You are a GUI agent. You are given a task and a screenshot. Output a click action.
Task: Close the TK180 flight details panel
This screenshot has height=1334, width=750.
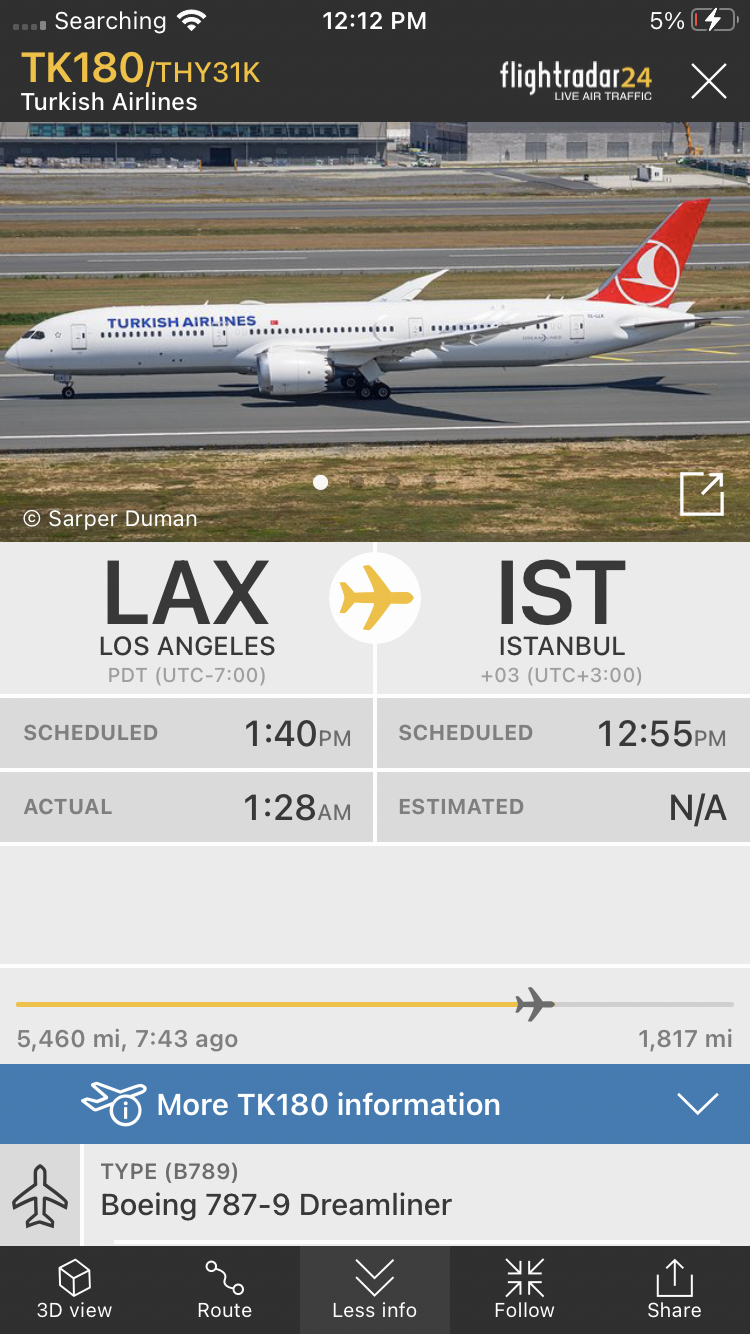click(708, 81)
